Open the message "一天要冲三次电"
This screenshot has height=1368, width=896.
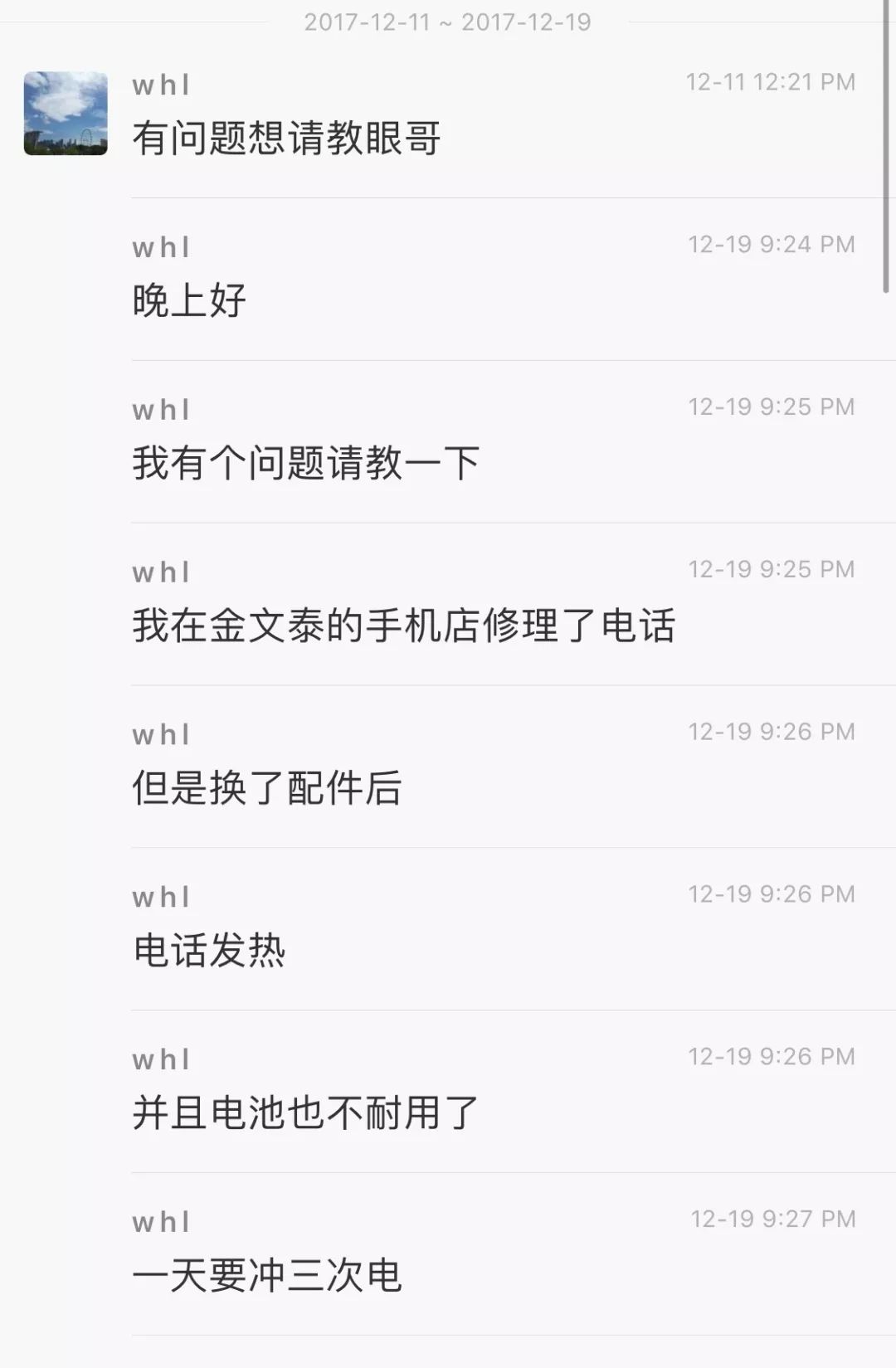267,1276
